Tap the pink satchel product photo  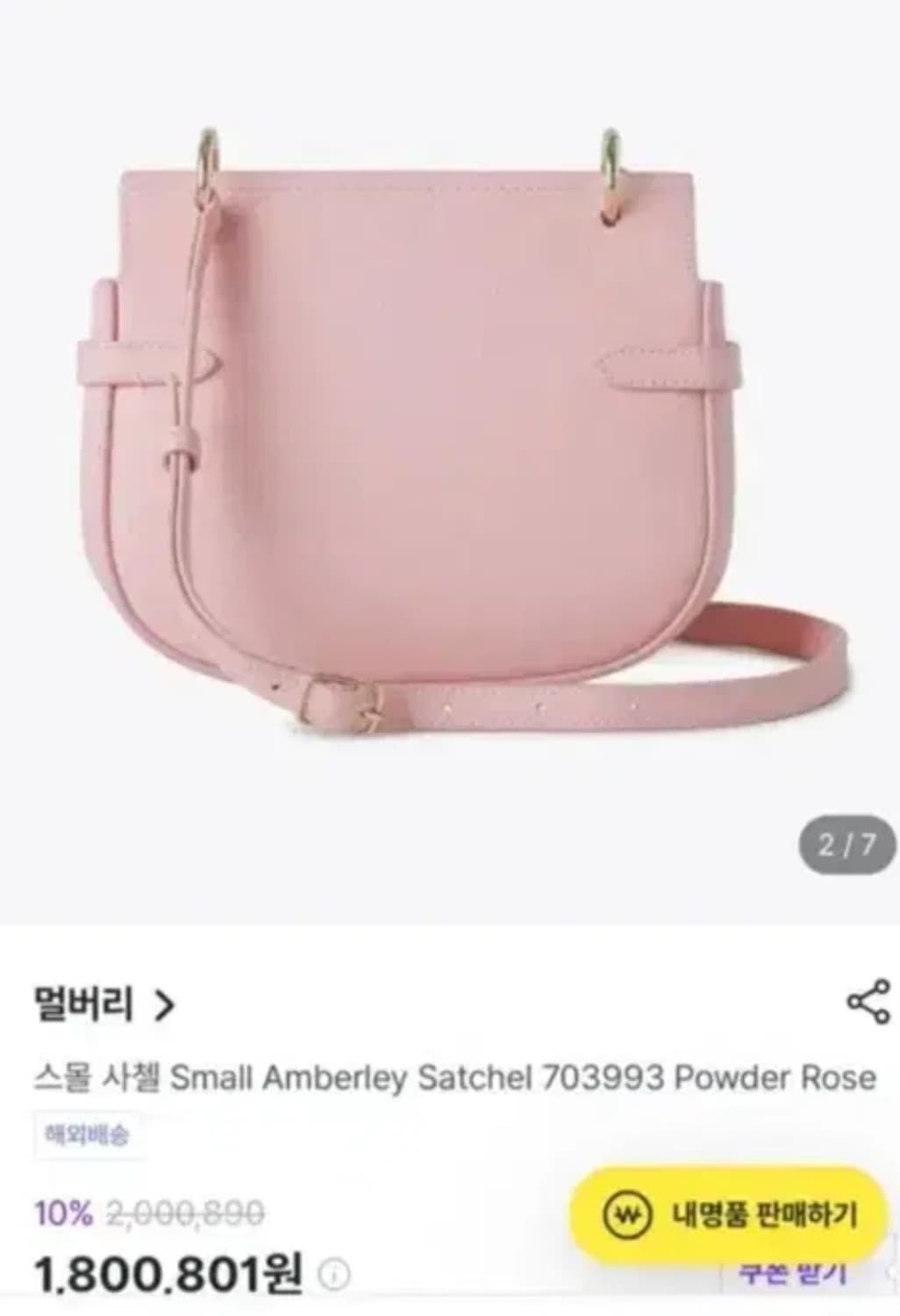(412, 421)
